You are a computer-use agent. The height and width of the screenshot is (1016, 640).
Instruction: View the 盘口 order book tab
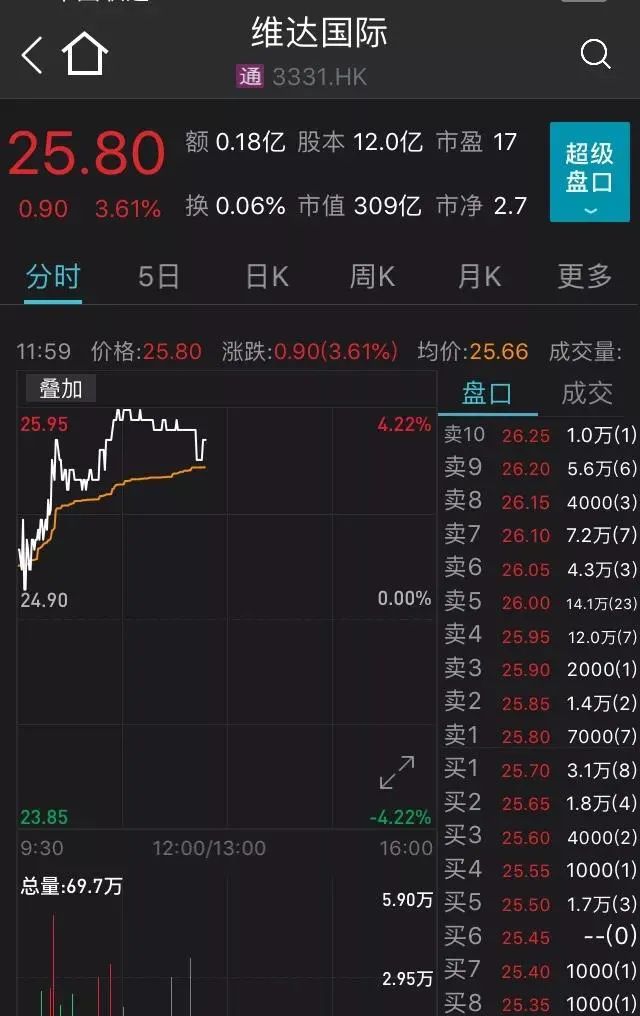pyautogui.click(x=487, y=393)
